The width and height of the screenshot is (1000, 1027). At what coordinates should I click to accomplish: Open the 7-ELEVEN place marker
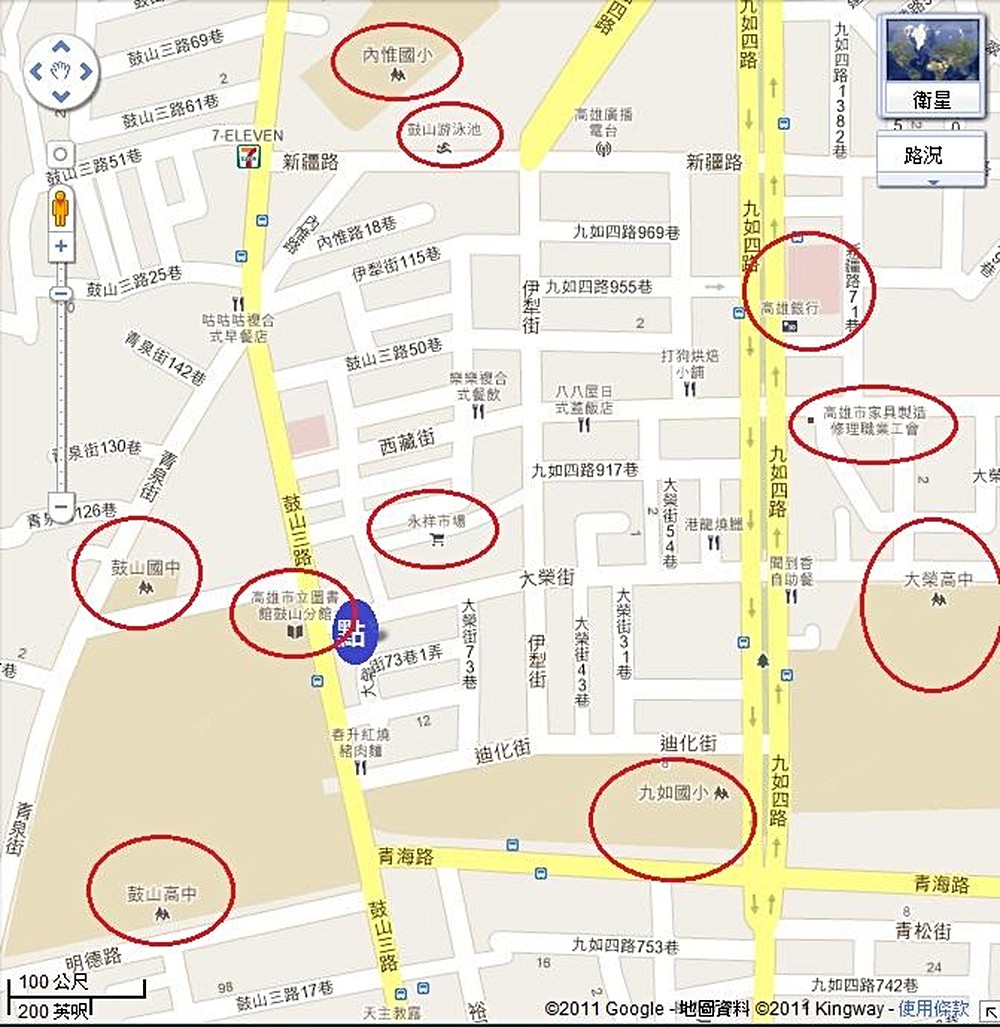(x=243, y=155)
